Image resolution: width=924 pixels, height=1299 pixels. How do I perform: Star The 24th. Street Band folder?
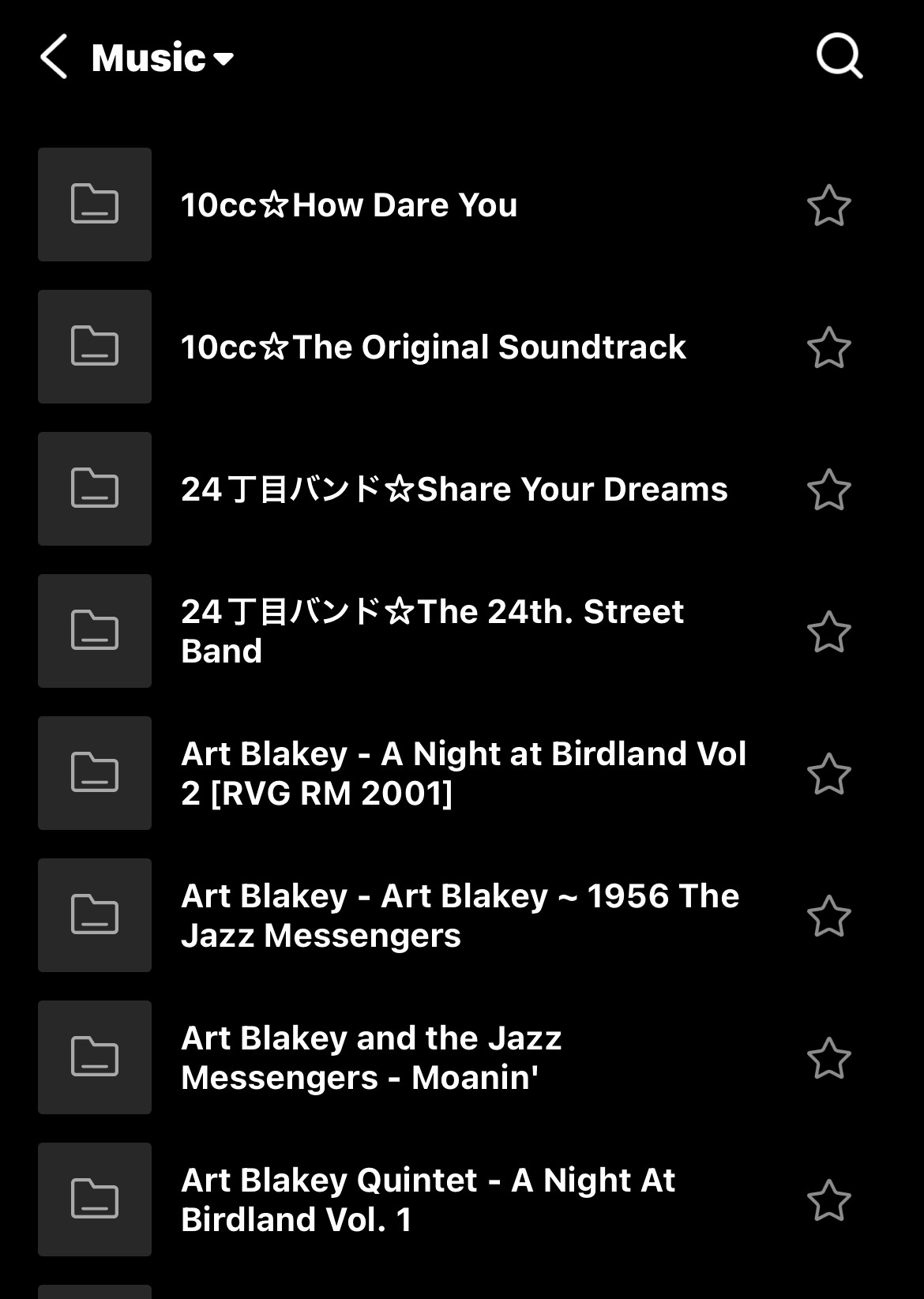[x=828, y=632]
